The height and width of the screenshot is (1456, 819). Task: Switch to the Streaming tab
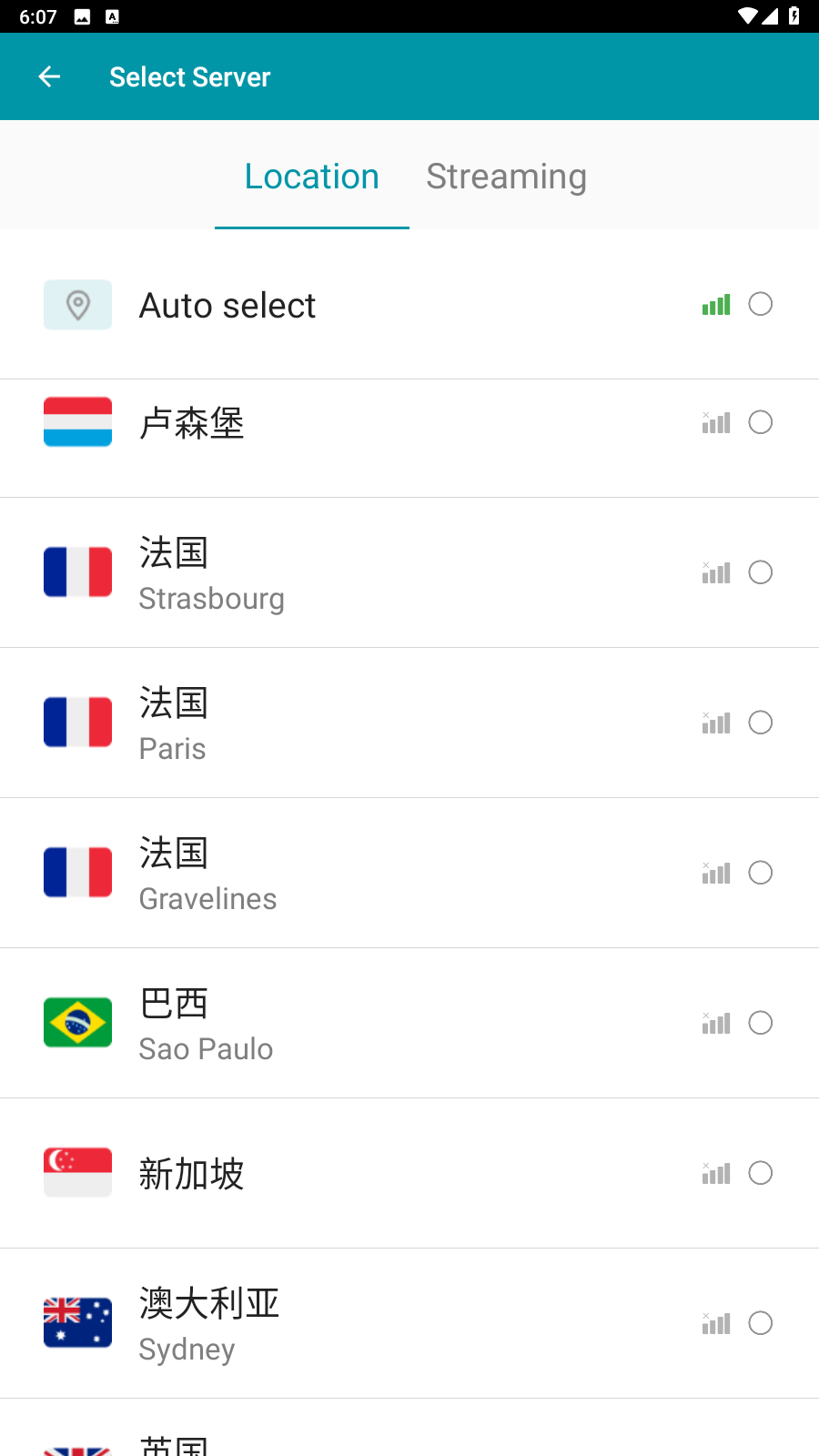coord(506,177)
